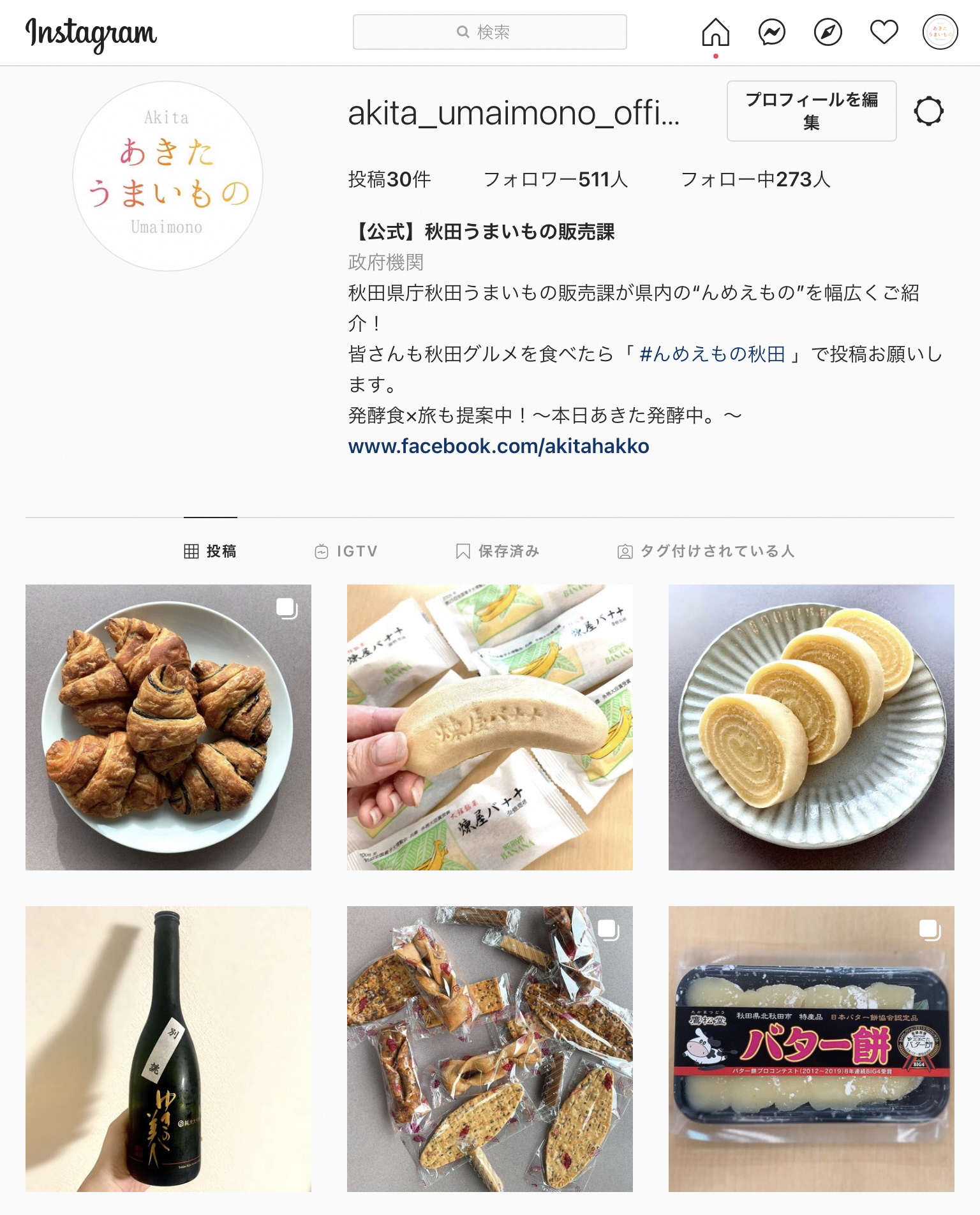The height and width of the screenshot is (1215, 980).
Task: Switch to the IGTV tab
Action: coord(346,551)
